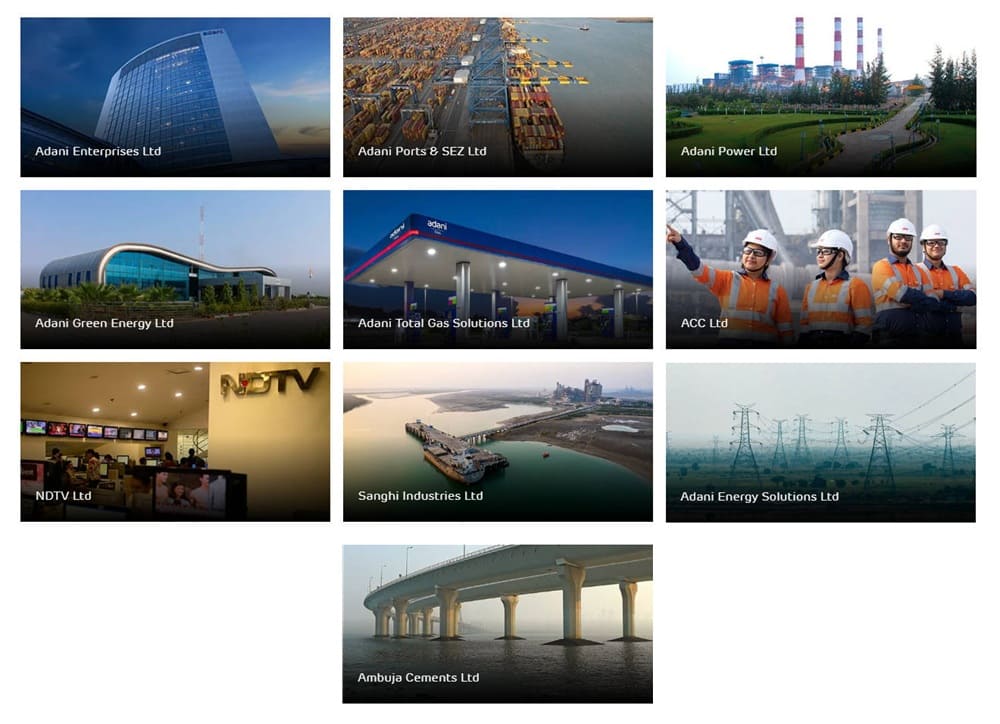Viewport: 1000px width, 724px height.
Task: Choose the NDTV Ltd card
Action: (x=175, y=441)
